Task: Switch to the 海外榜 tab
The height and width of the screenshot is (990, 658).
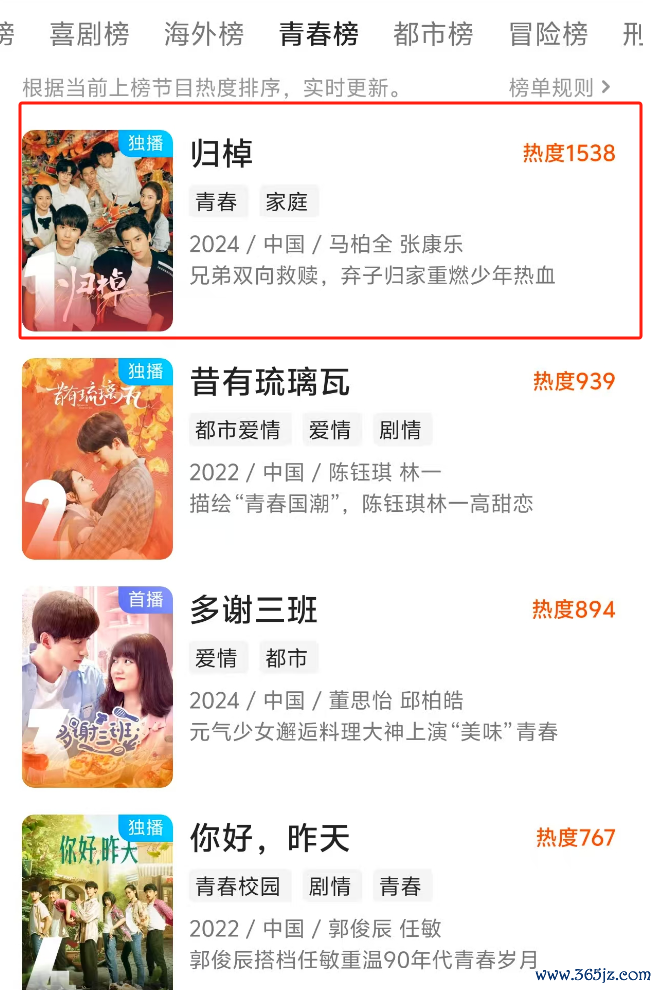Action: [x=204, y=35]
